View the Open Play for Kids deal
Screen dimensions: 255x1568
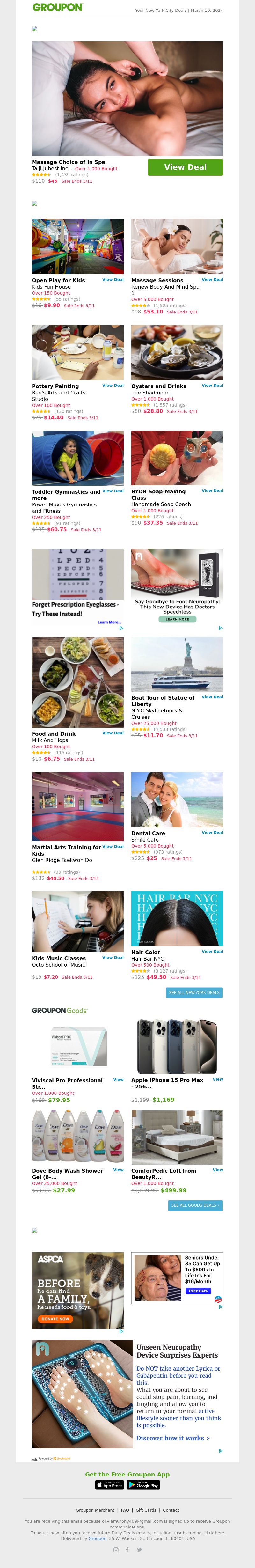(x=113, y=280)
